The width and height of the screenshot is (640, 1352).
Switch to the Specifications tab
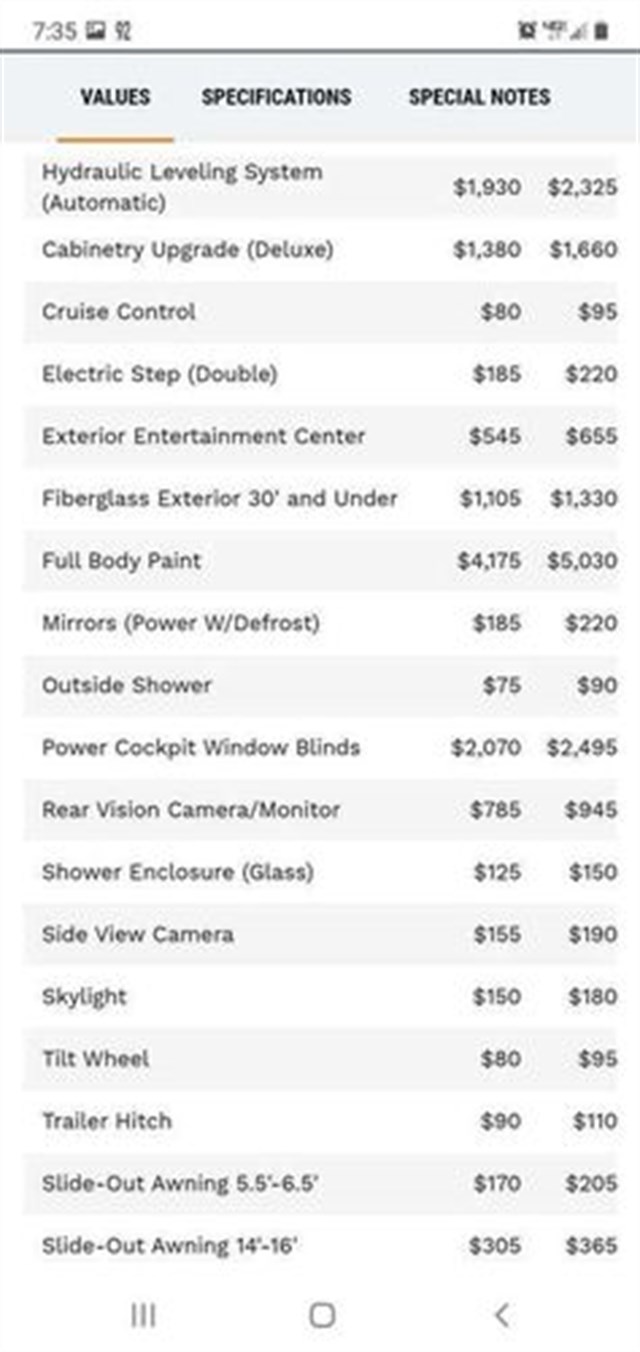click(276, 97)
